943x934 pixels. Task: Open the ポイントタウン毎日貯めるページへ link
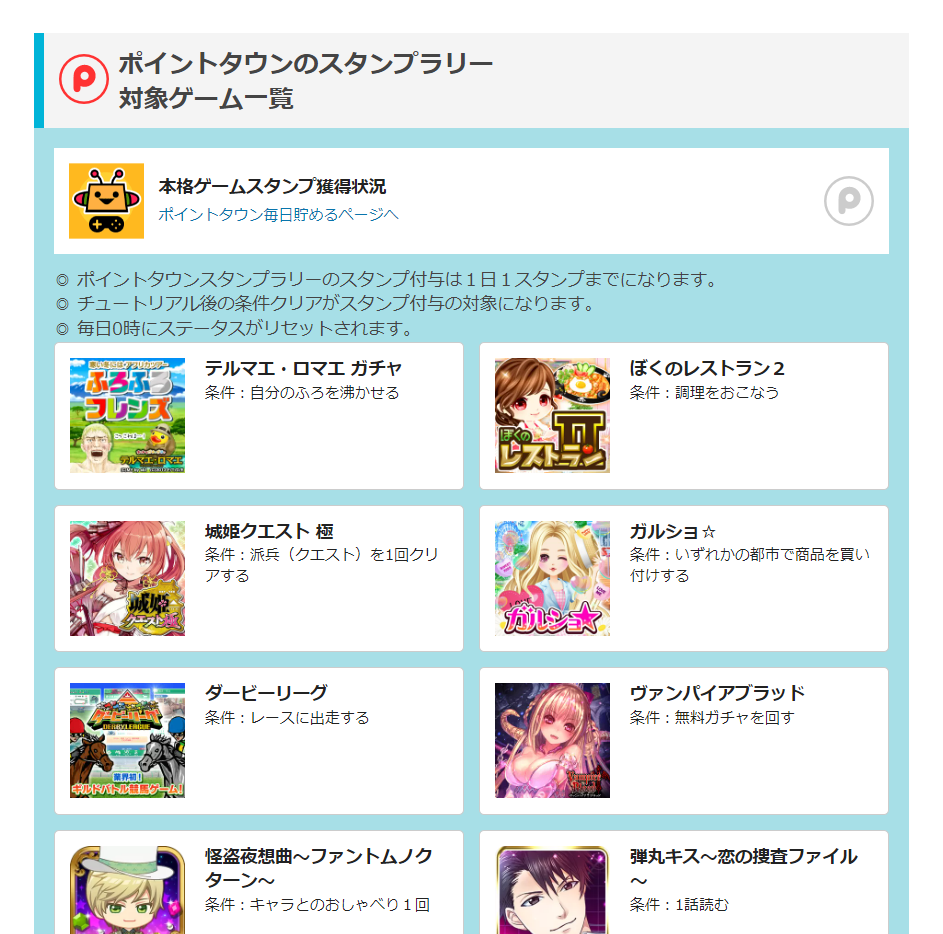point(278,215)
